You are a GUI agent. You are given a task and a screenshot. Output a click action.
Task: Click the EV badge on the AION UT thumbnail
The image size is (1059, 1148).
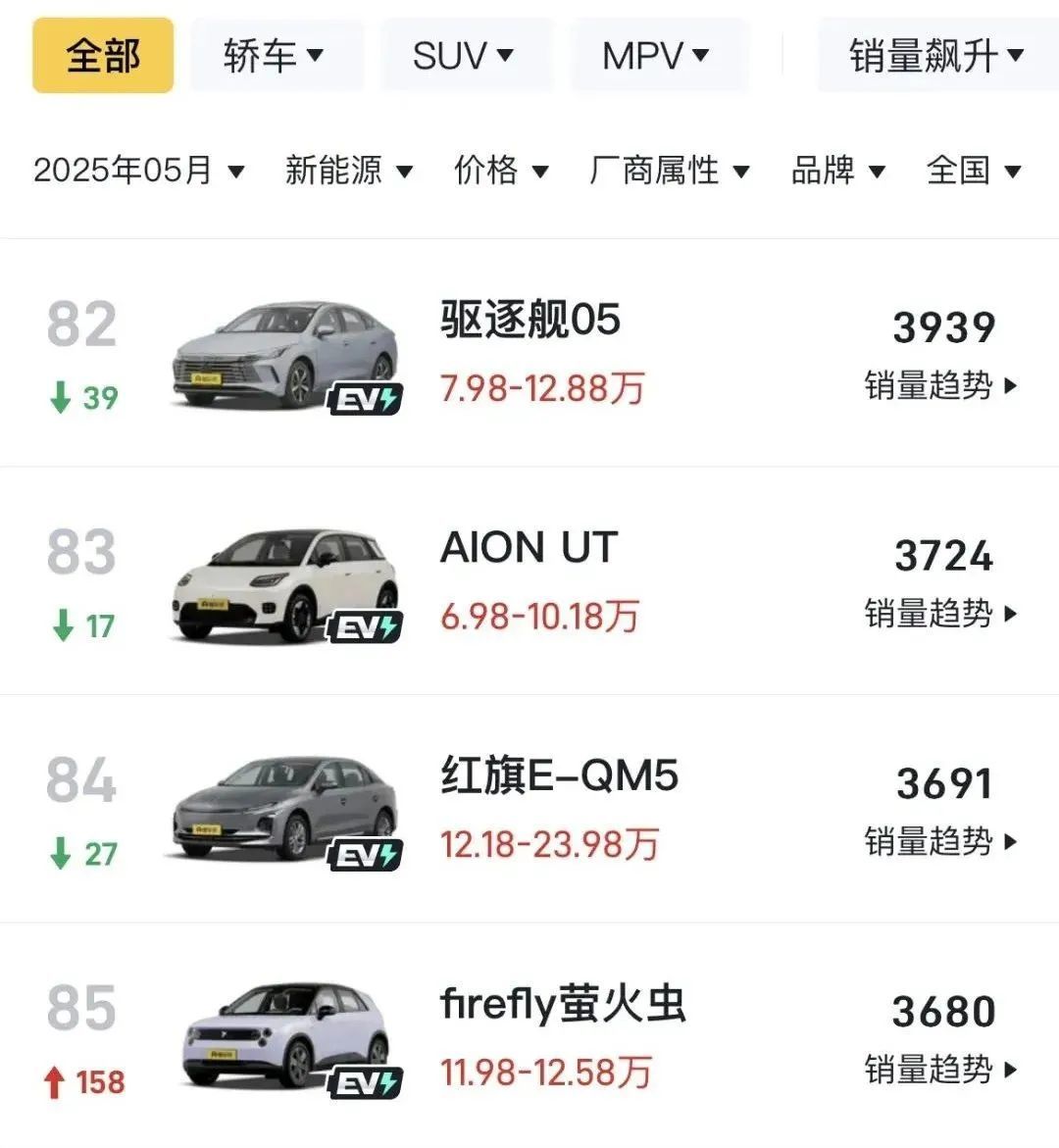click(366, 624)
